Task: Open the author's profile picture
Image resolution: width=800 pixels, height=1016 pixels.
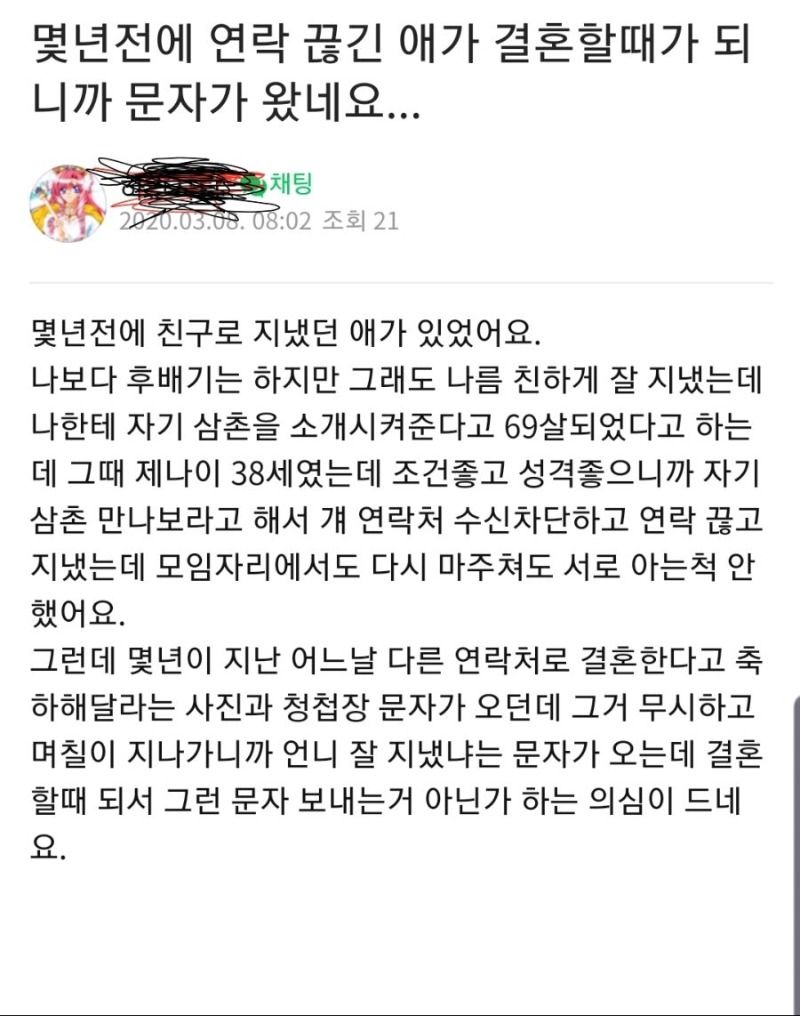Action: tap(68, 203)
